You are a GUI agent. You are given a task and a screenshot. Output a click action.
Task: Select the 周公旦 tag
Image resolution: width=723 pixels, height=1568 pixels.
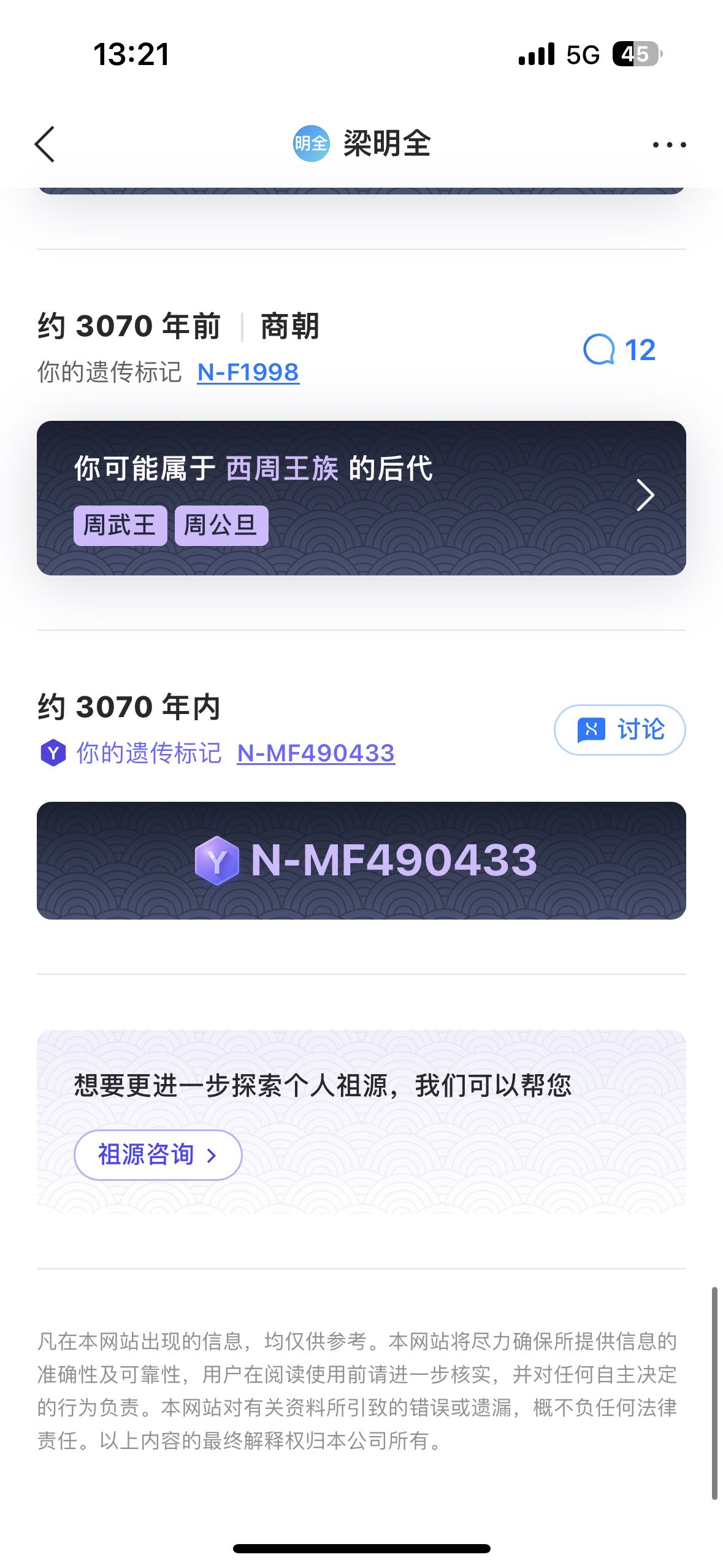click(x=221, y=525)
